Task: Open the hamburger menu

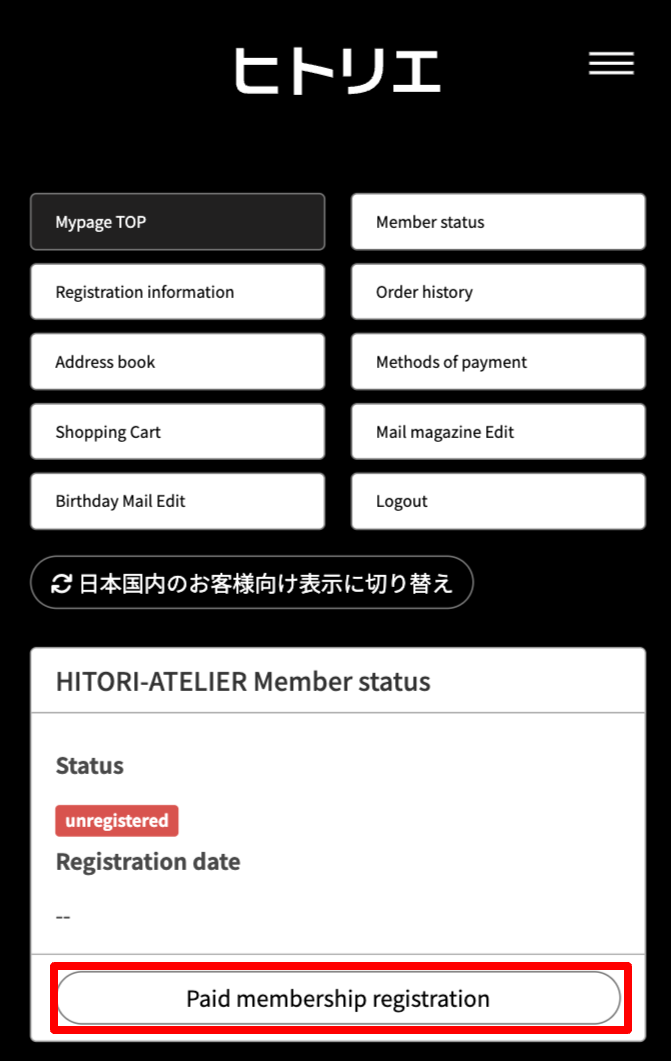Action: pyautogui.click(x=611, y=63)
